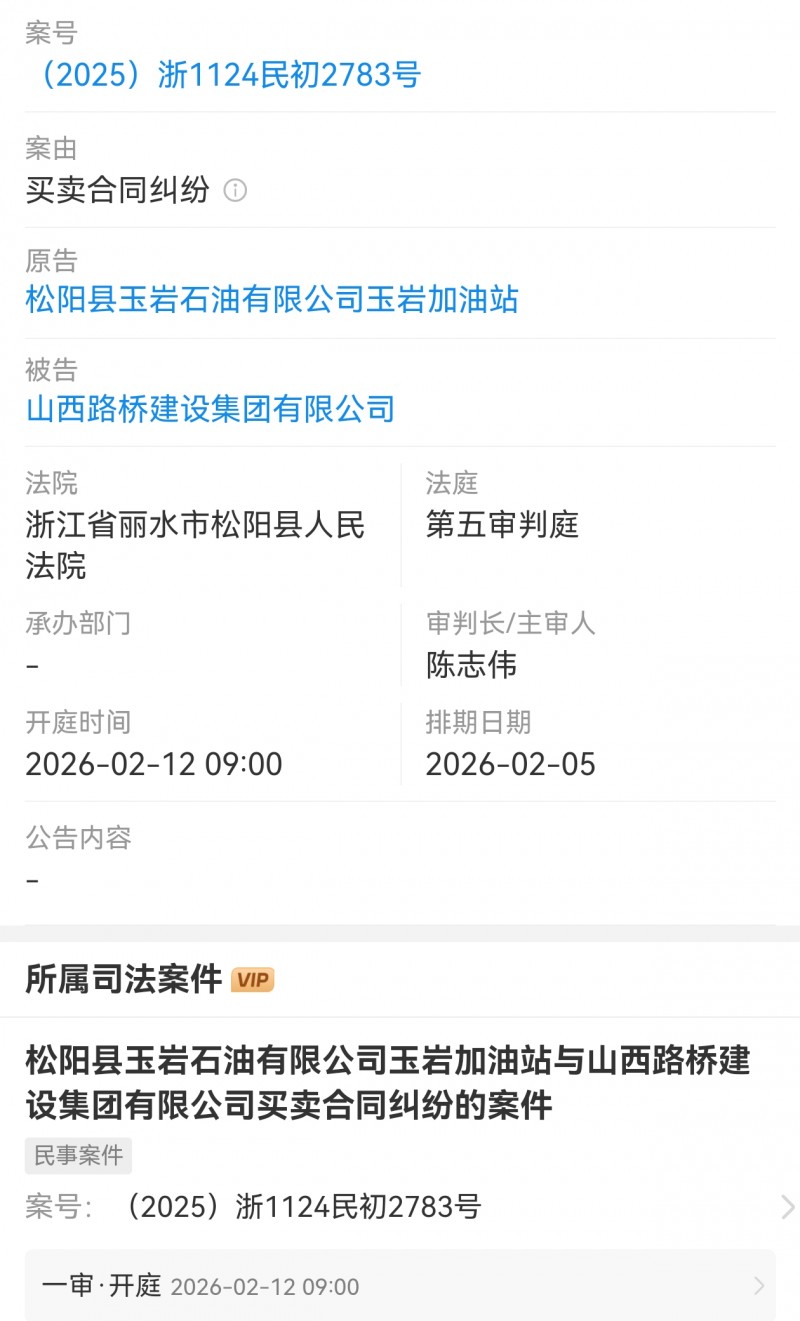Click the VIP badge beside 所属司法案件
The width and height of the screenshot is (800, 1321).
(253, 980)
